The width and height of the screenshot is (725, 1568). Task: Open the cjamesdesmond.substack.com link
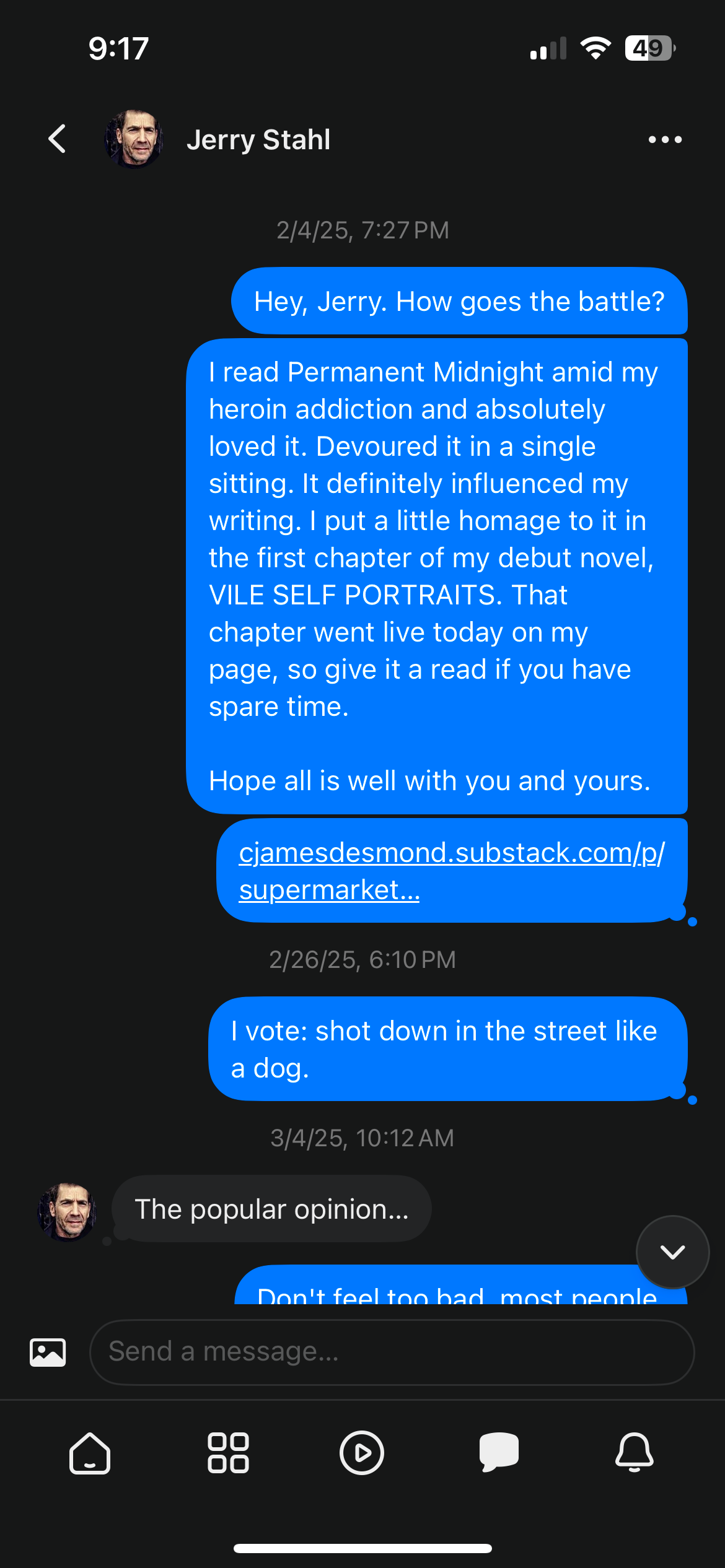click(x=451, y=870)
